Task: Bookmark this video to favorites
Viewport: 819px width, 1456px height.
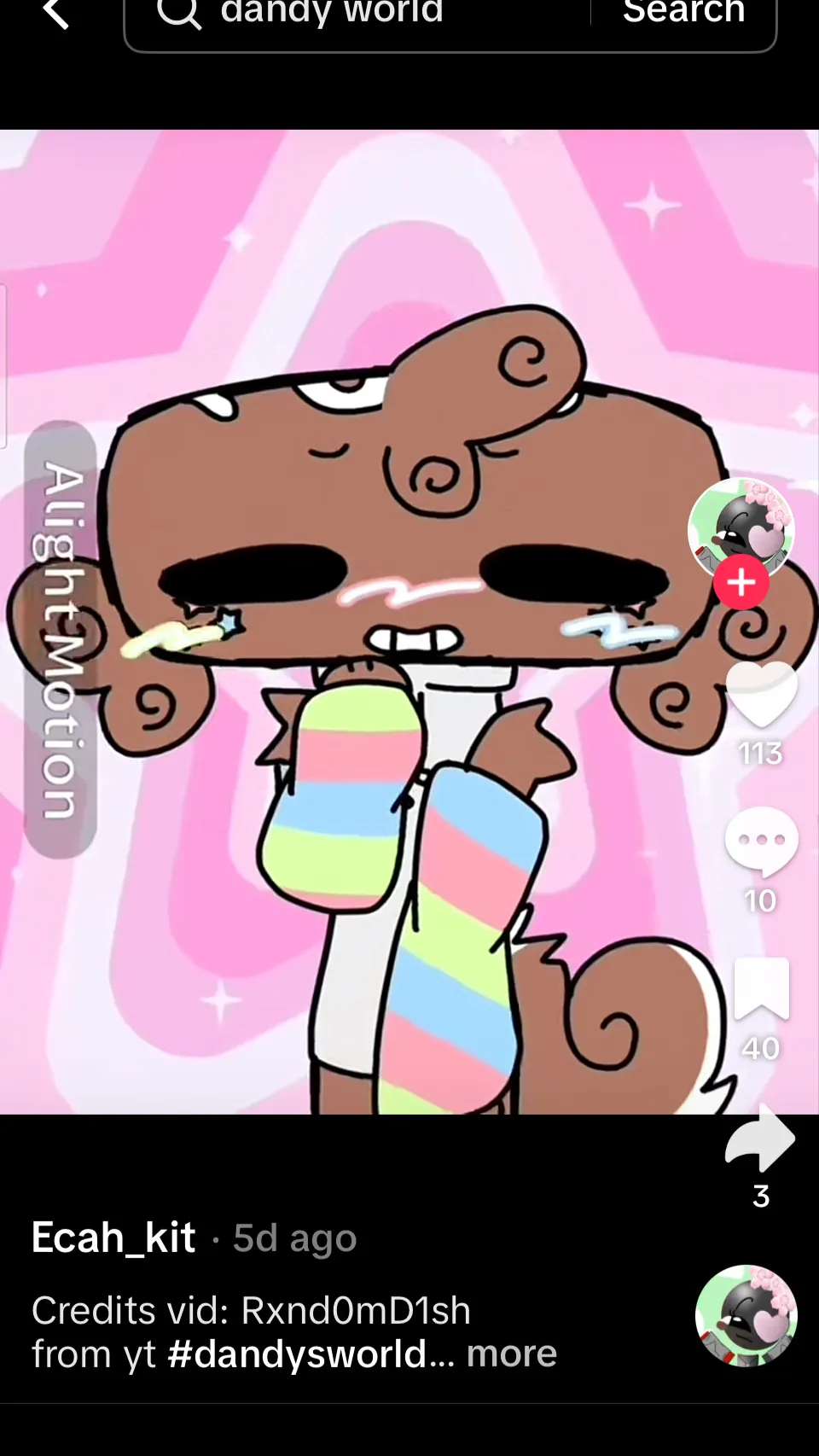Action: [760, 989]
